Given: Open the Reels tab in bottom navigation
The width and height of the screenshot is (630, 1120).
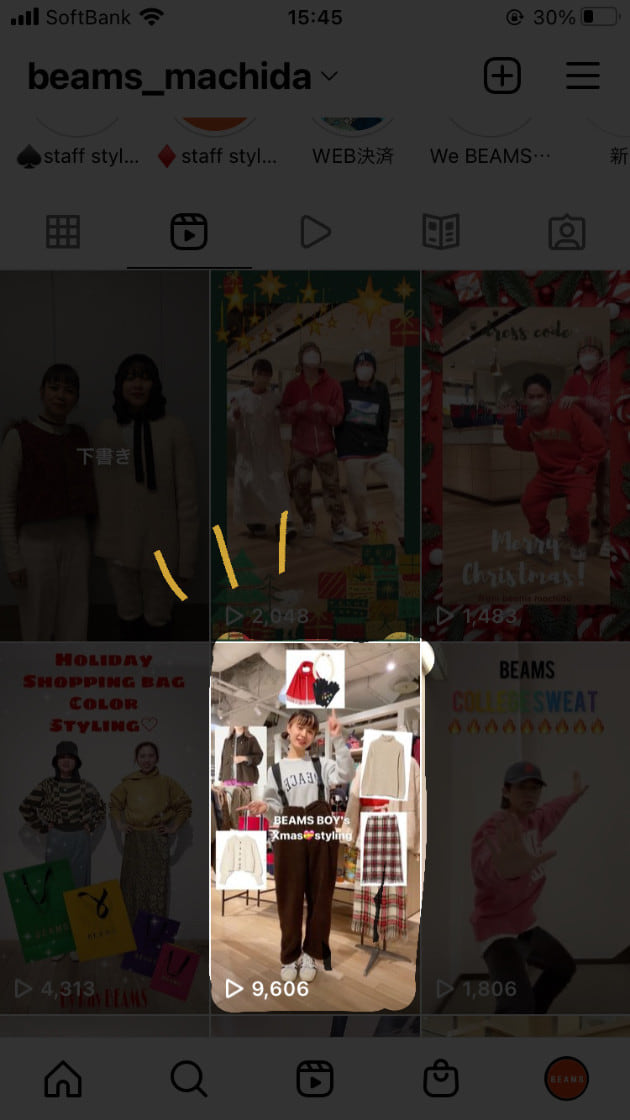Looking at the screenshot, I should click(315, 1080).
